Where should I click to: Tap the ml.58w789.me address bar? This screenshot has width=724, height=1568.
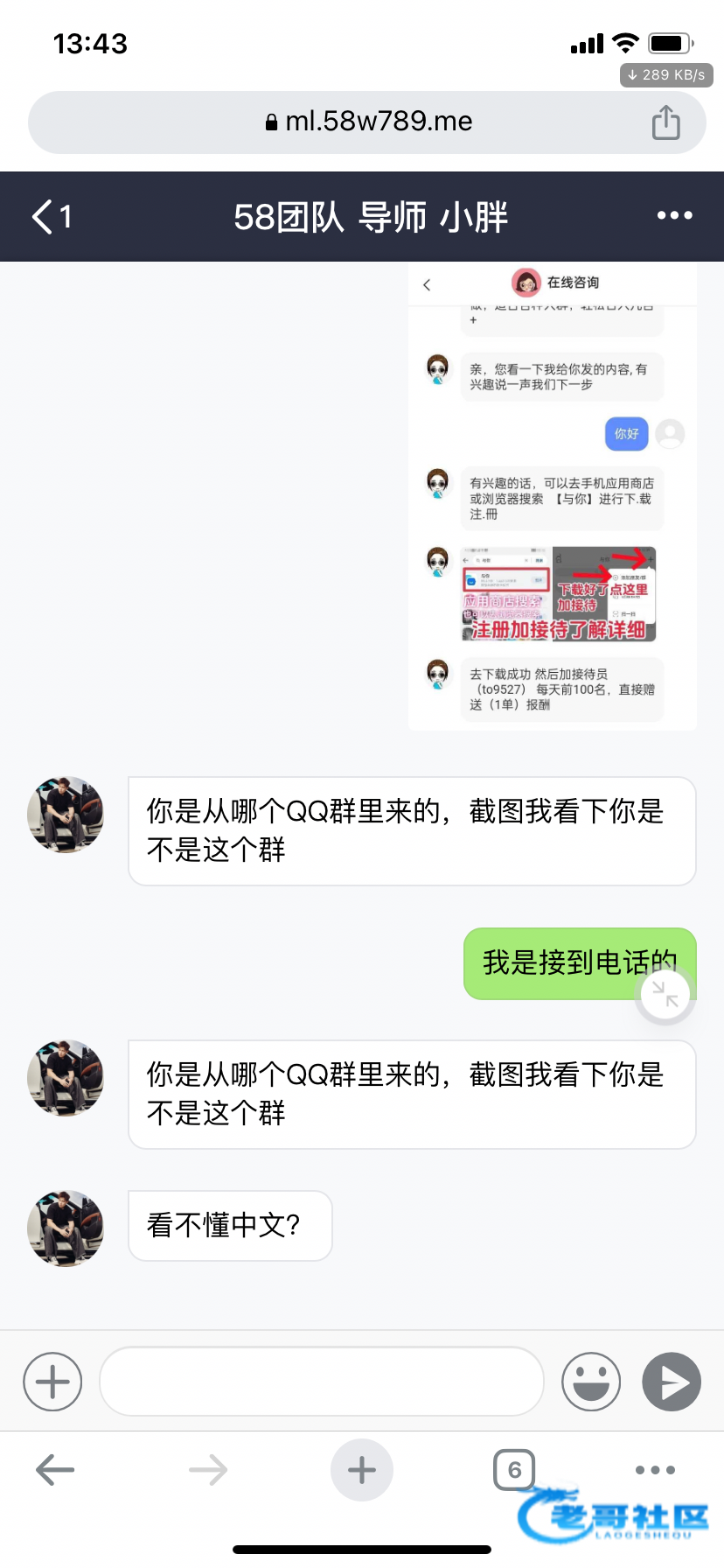point(367,122)
